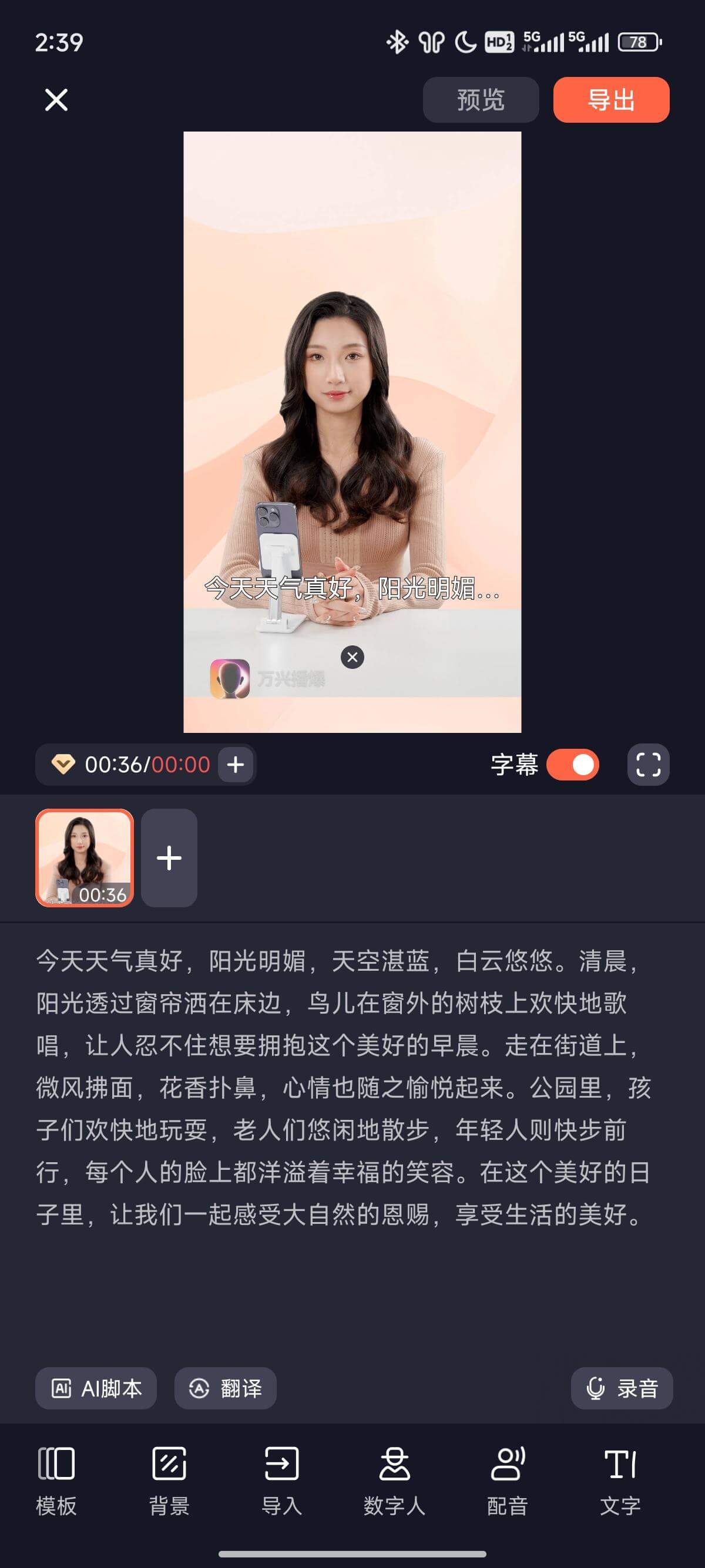Add a new scene with the plus tile
The width and height of the screenshot is (705, 1568).
click(169, 858)
